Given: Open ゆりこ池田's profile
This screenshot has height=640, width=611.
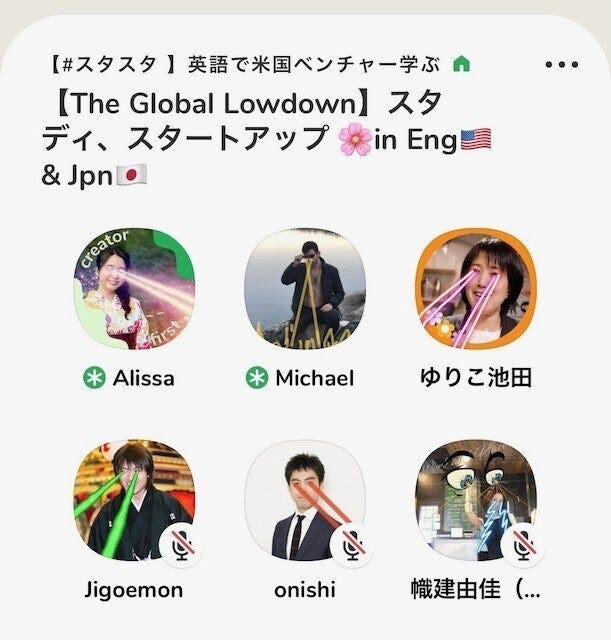Looking at the screenshot, I should 476,289.
